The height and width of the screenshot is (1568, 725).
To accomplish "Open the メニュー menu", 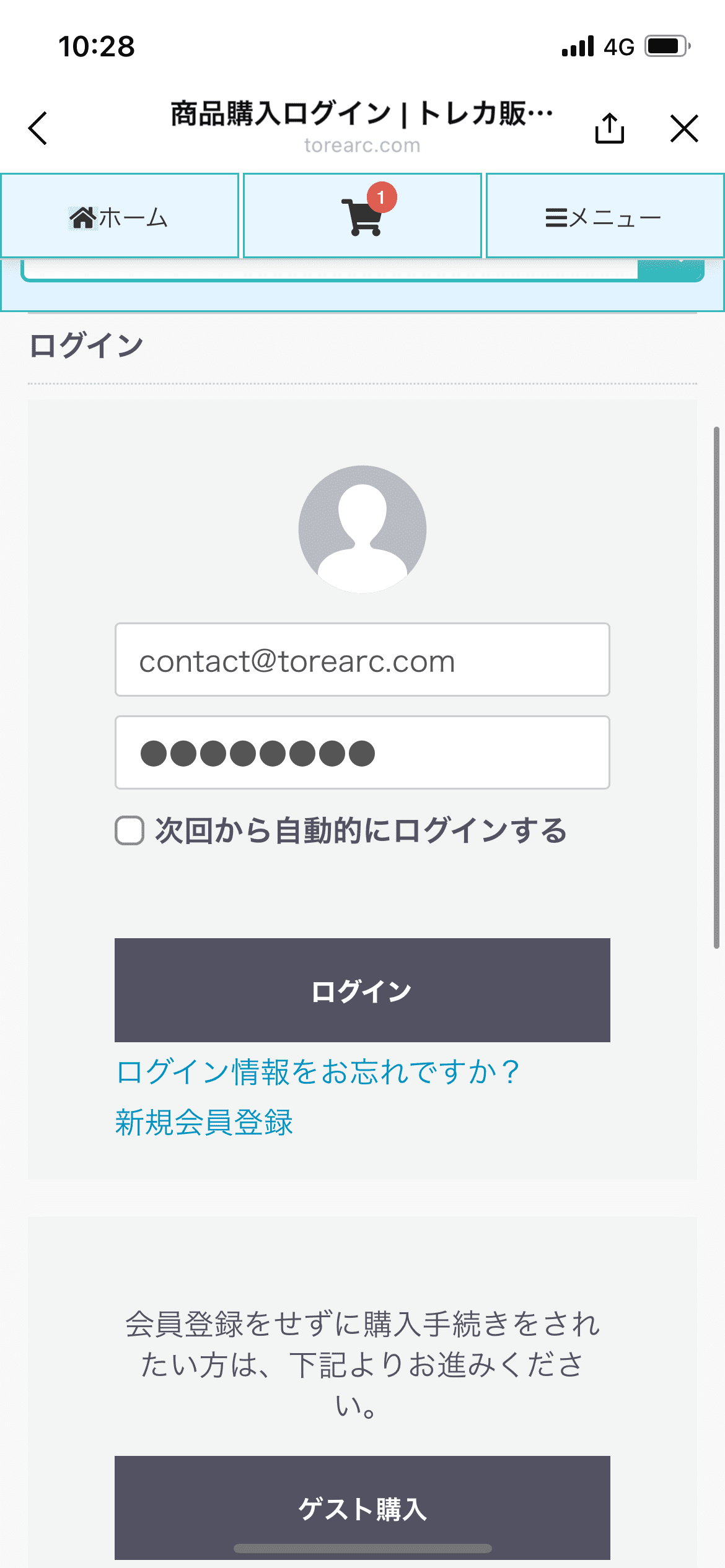I will pyautogui.click(x=605, y=216).
